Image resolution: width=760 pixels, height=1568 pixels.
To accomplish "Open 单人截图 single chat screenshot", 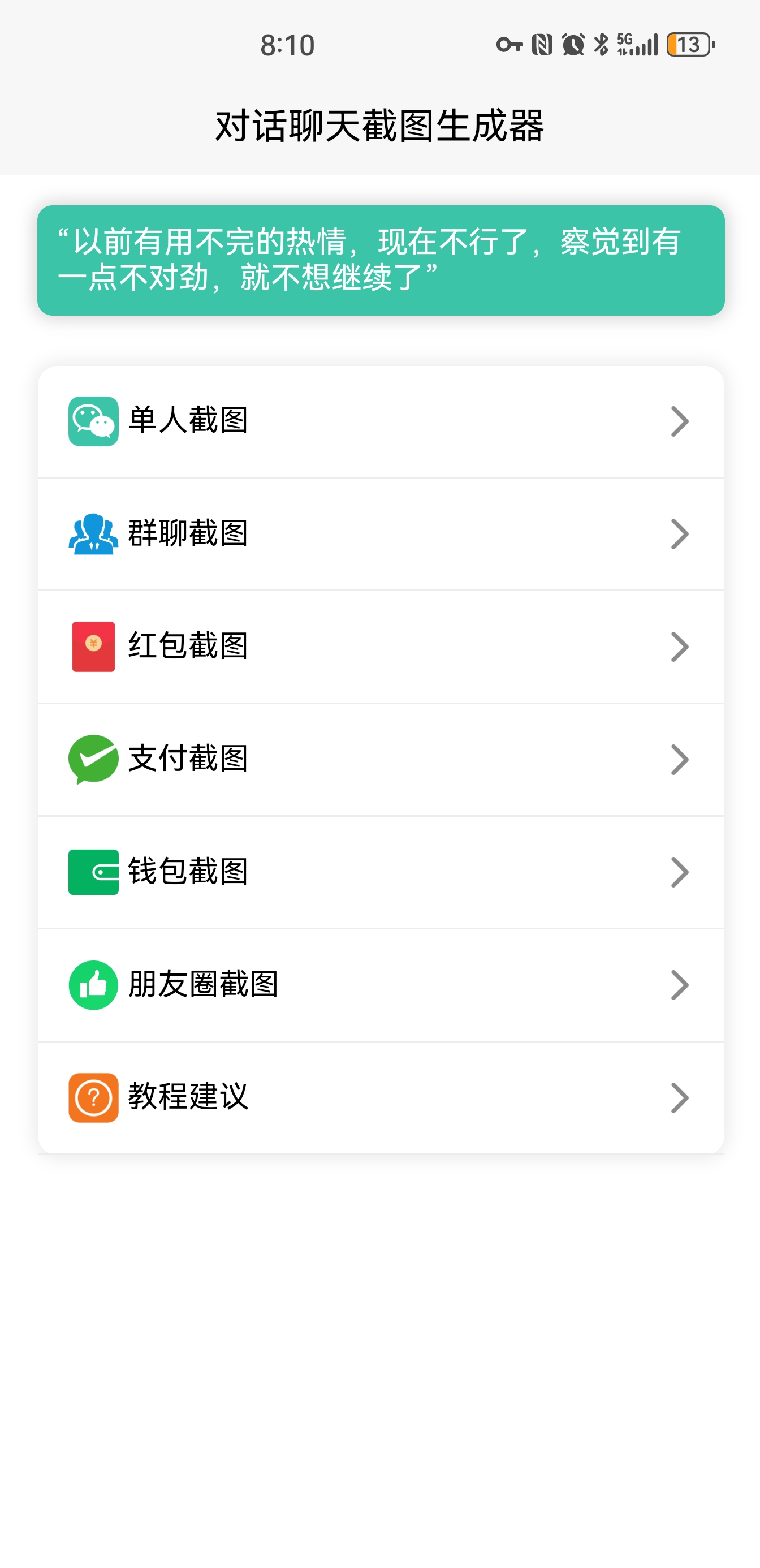I will tap(381, 421).
